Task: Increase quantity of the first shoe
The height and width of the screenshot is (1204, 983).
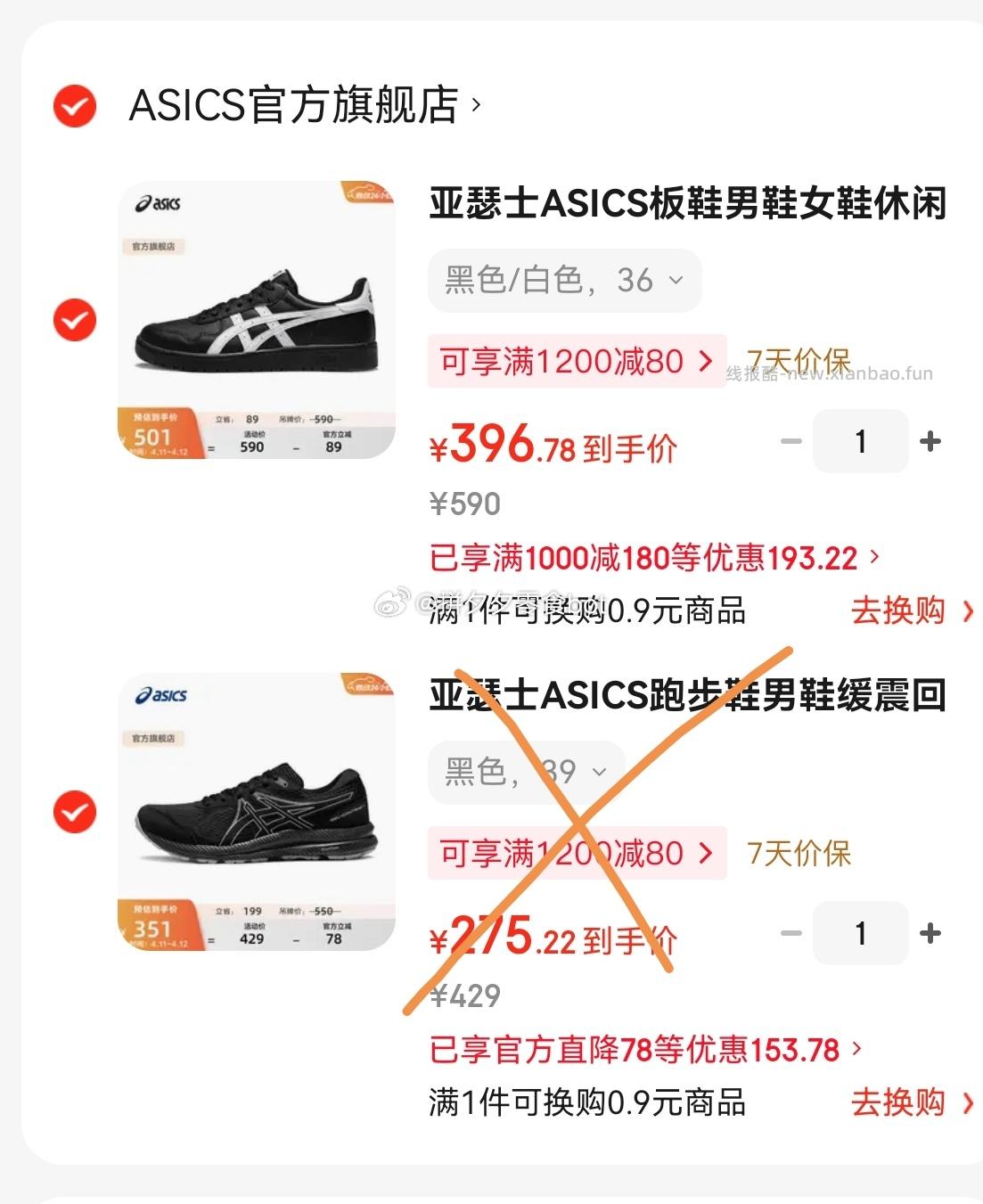Action: pos(930,441)
